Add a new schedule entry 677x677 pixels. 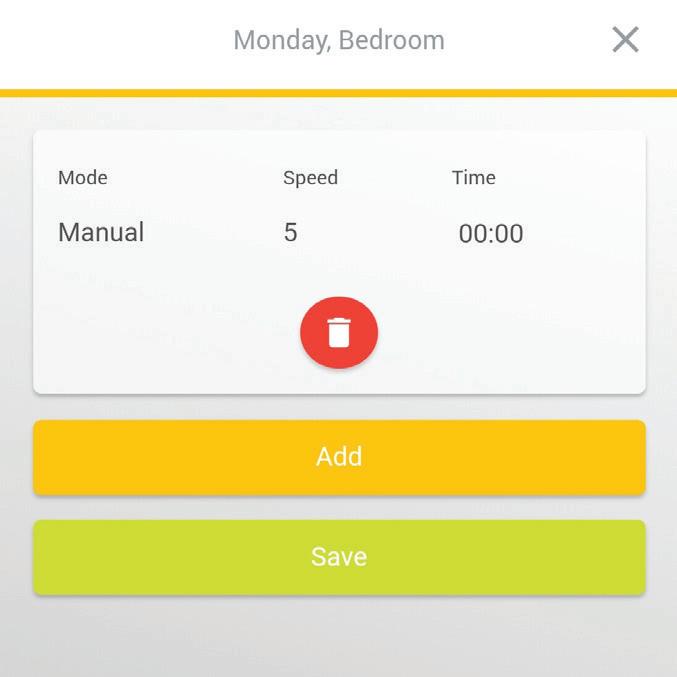pyautogui.click(x=339, y=457)
